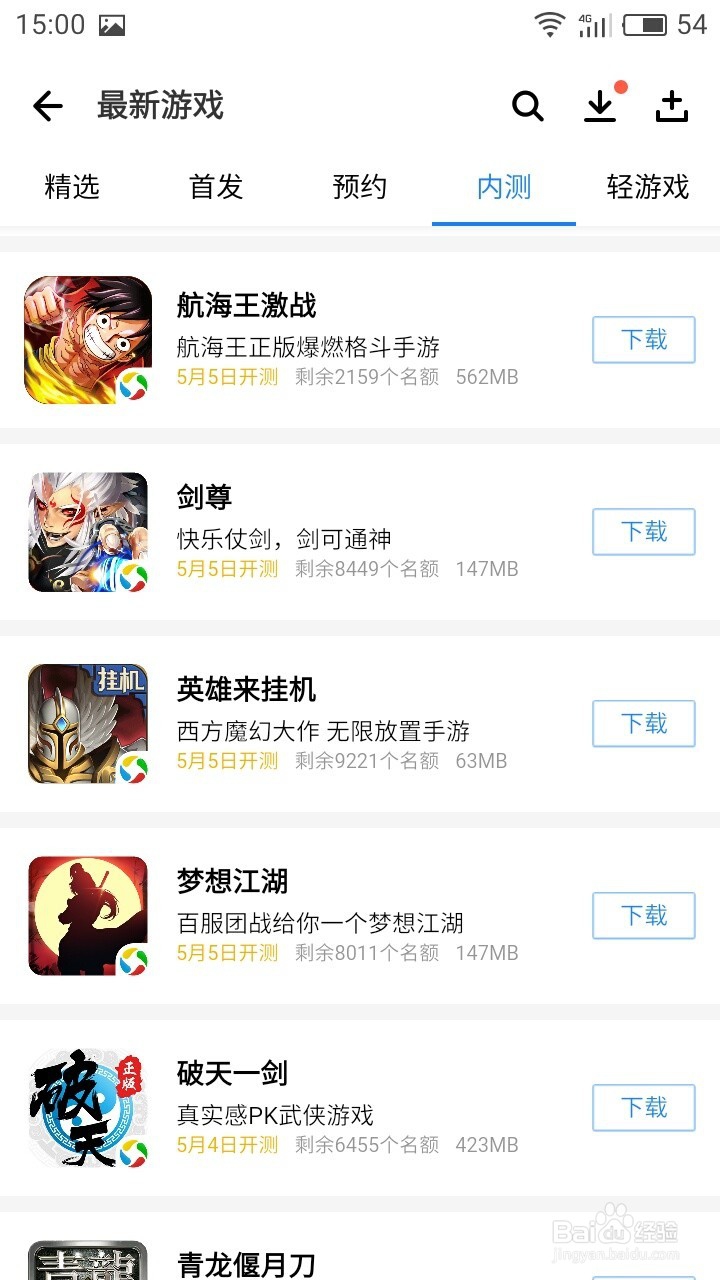Select the 首发 tab
720x1280 pixels.
pos(214,187)
